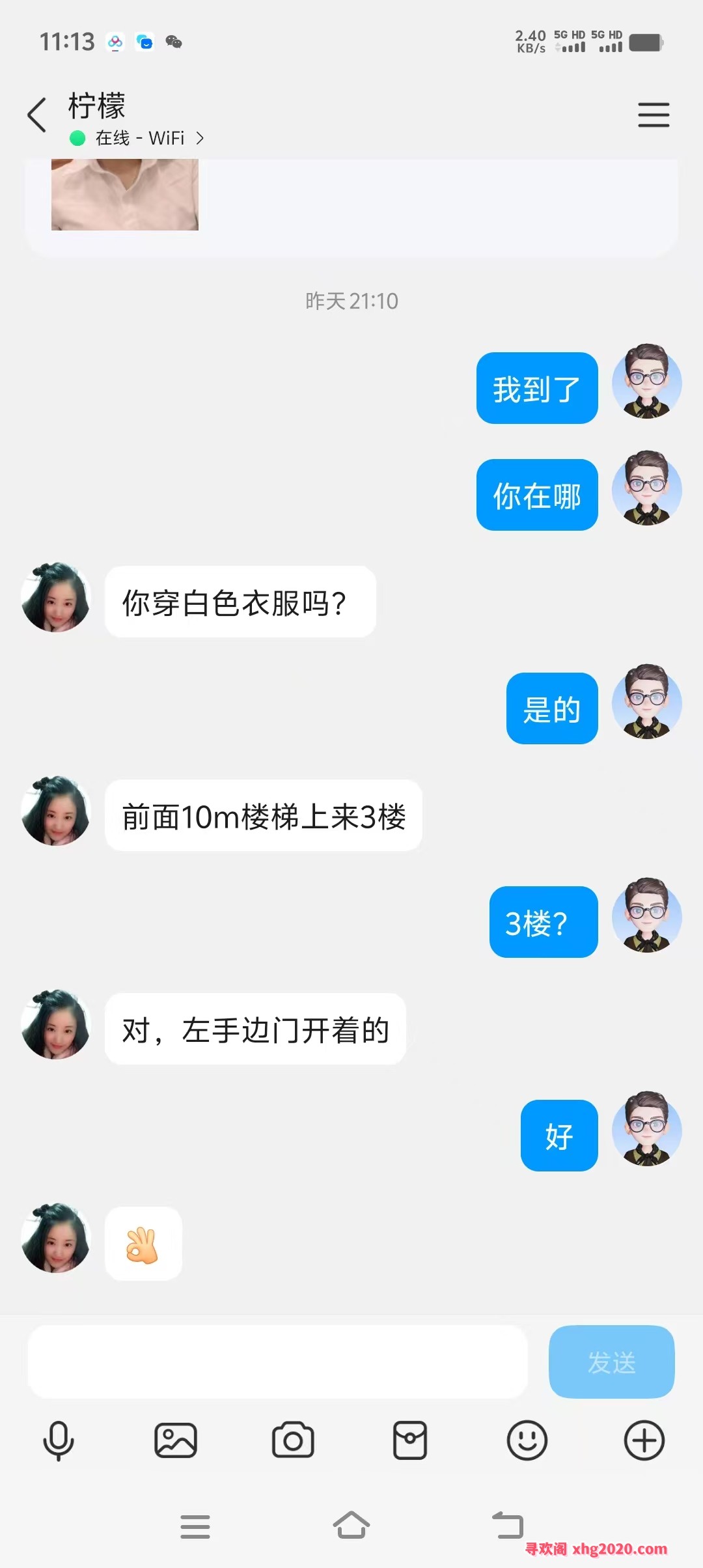Launch the camera to take a photo
The width and height of the screenshot is (703, 1568).
[x=293, y=1440]
